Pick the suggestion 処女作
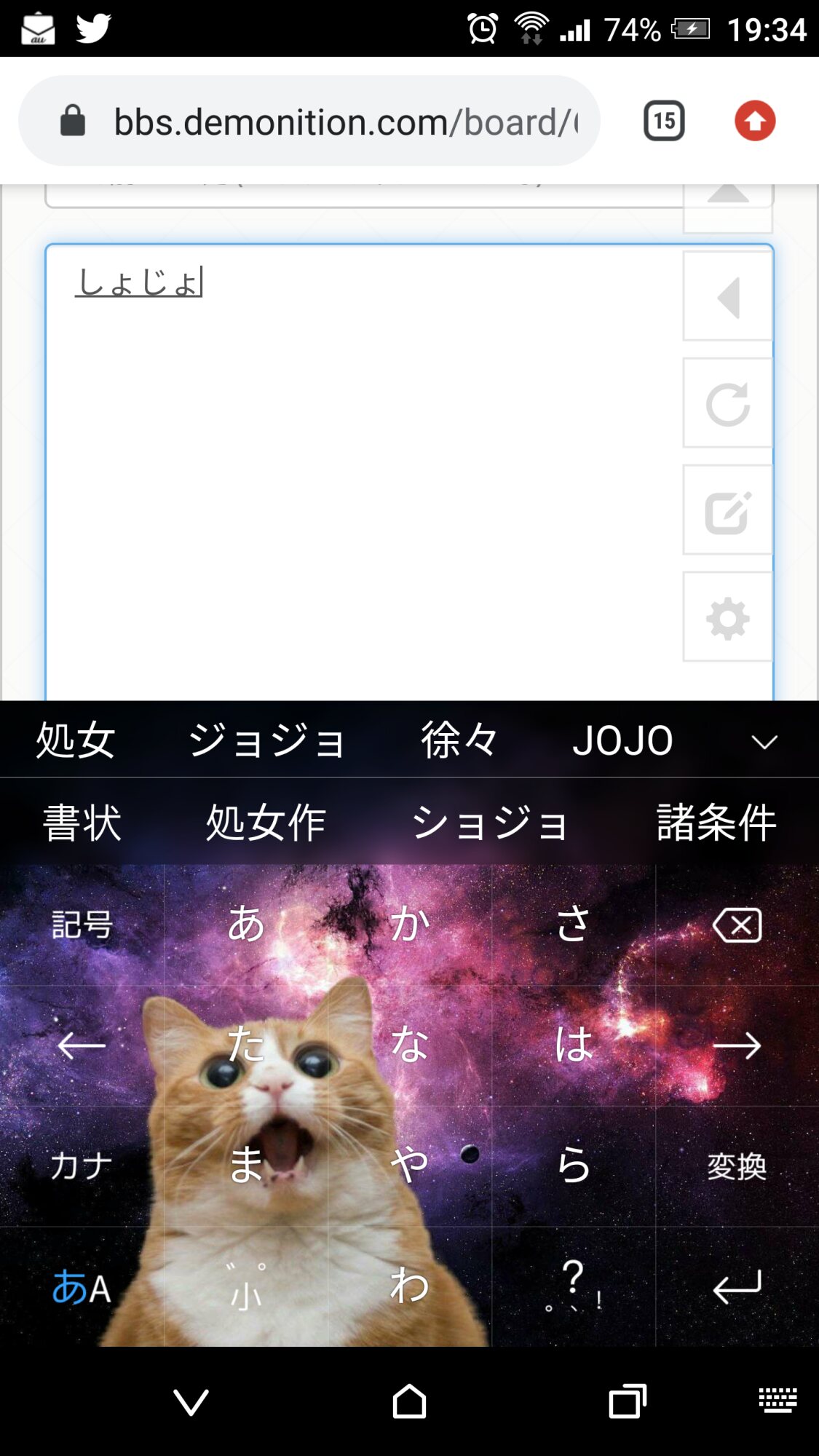This screenshot has width=819, height=1456. point(266,823)
